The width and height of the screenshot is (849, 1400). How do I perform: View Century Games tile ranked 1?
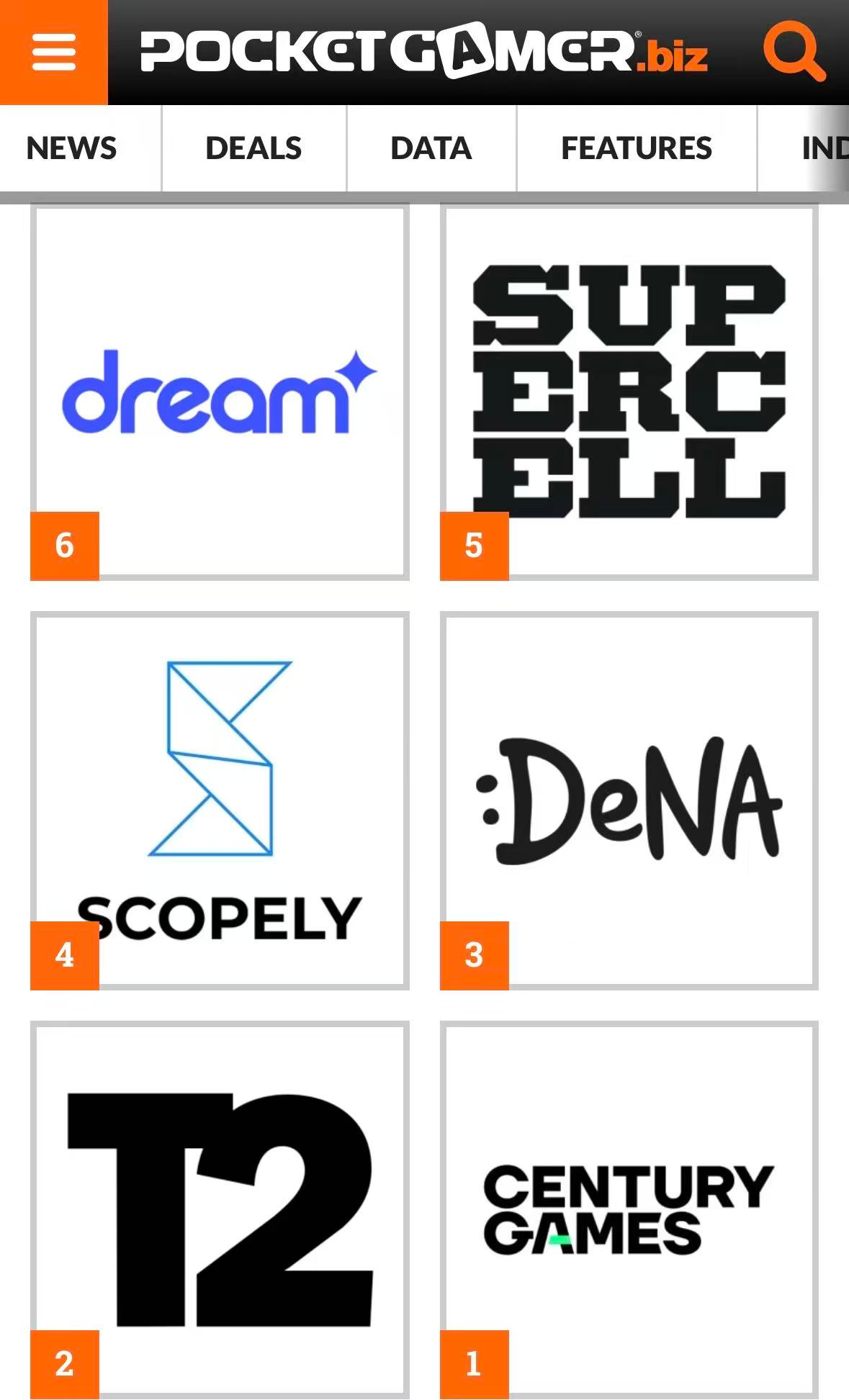click(x=629, y=1209)
